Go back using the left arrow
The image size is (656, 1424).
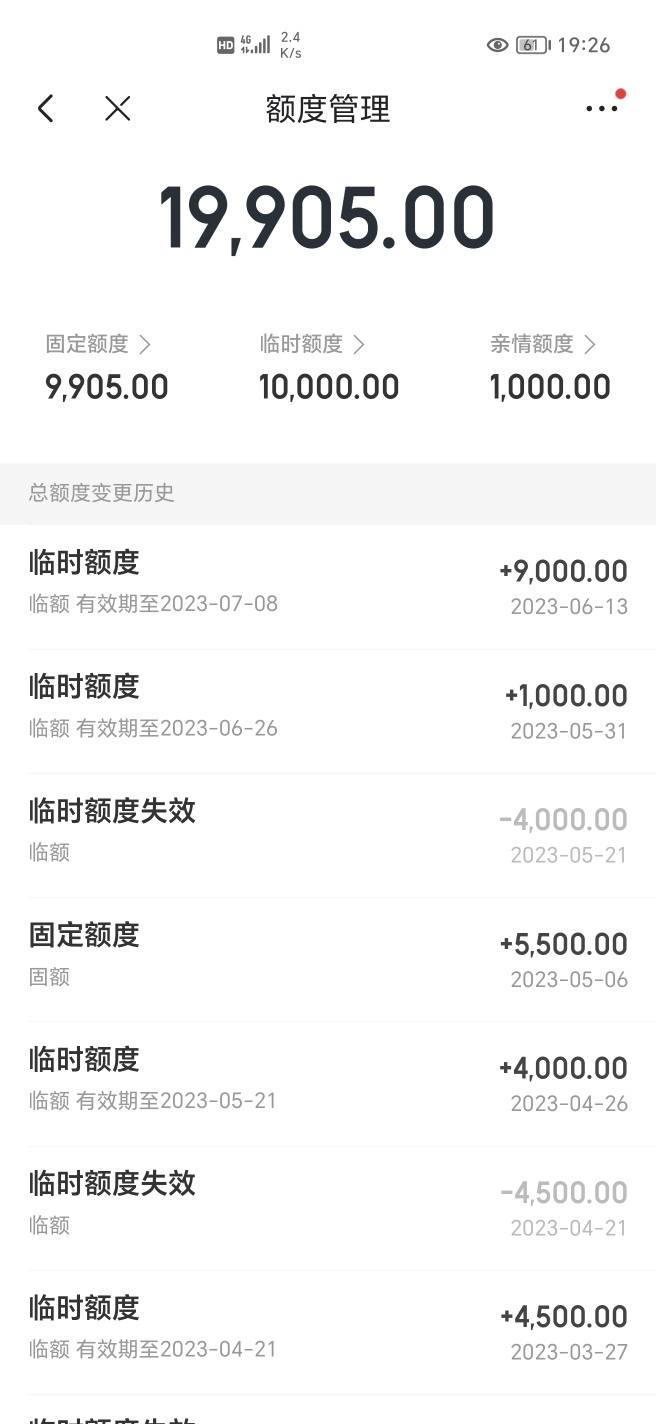[x=45, y=108]
